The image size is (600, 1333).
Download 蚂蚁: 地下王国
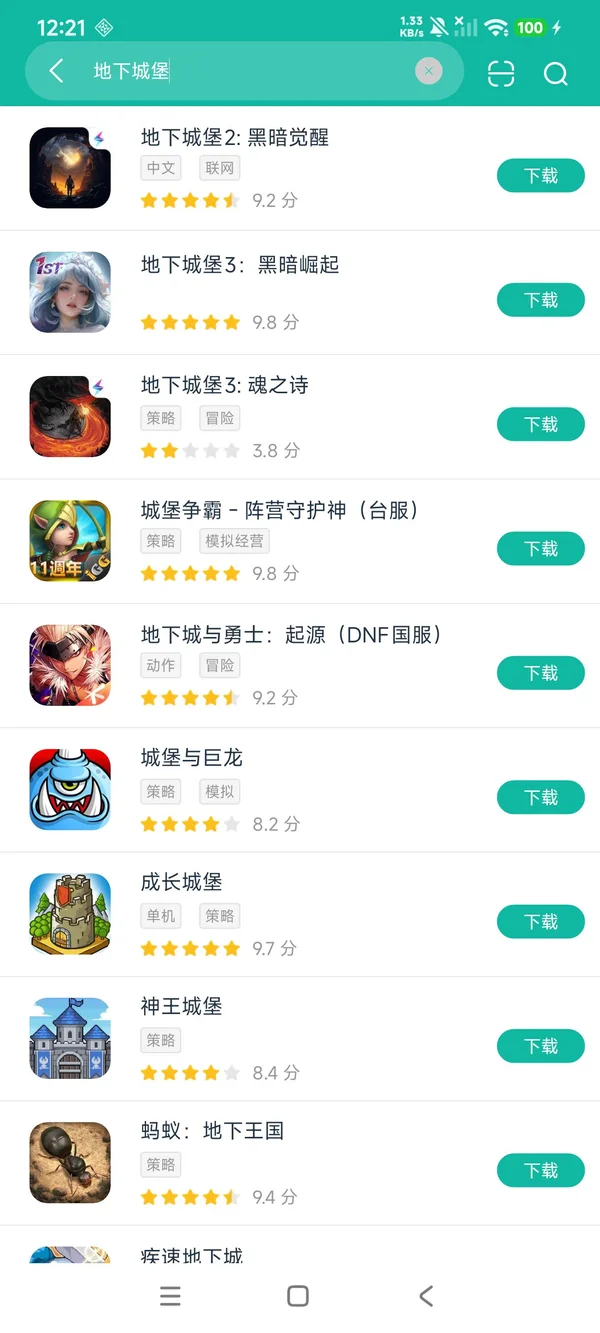click(540, 1170)
